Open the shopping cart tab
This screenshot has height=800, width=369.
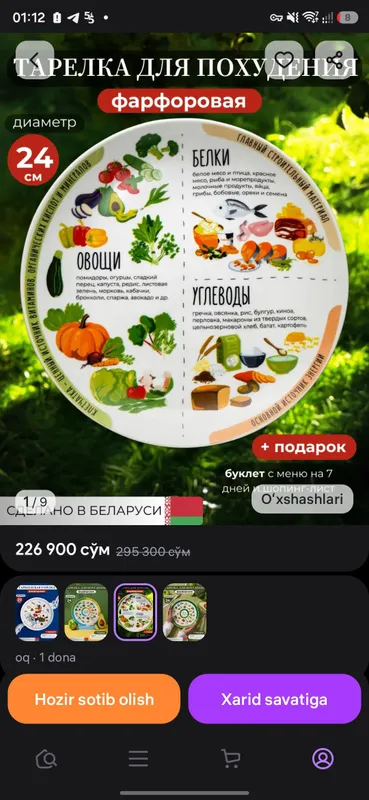coord(231,759)
